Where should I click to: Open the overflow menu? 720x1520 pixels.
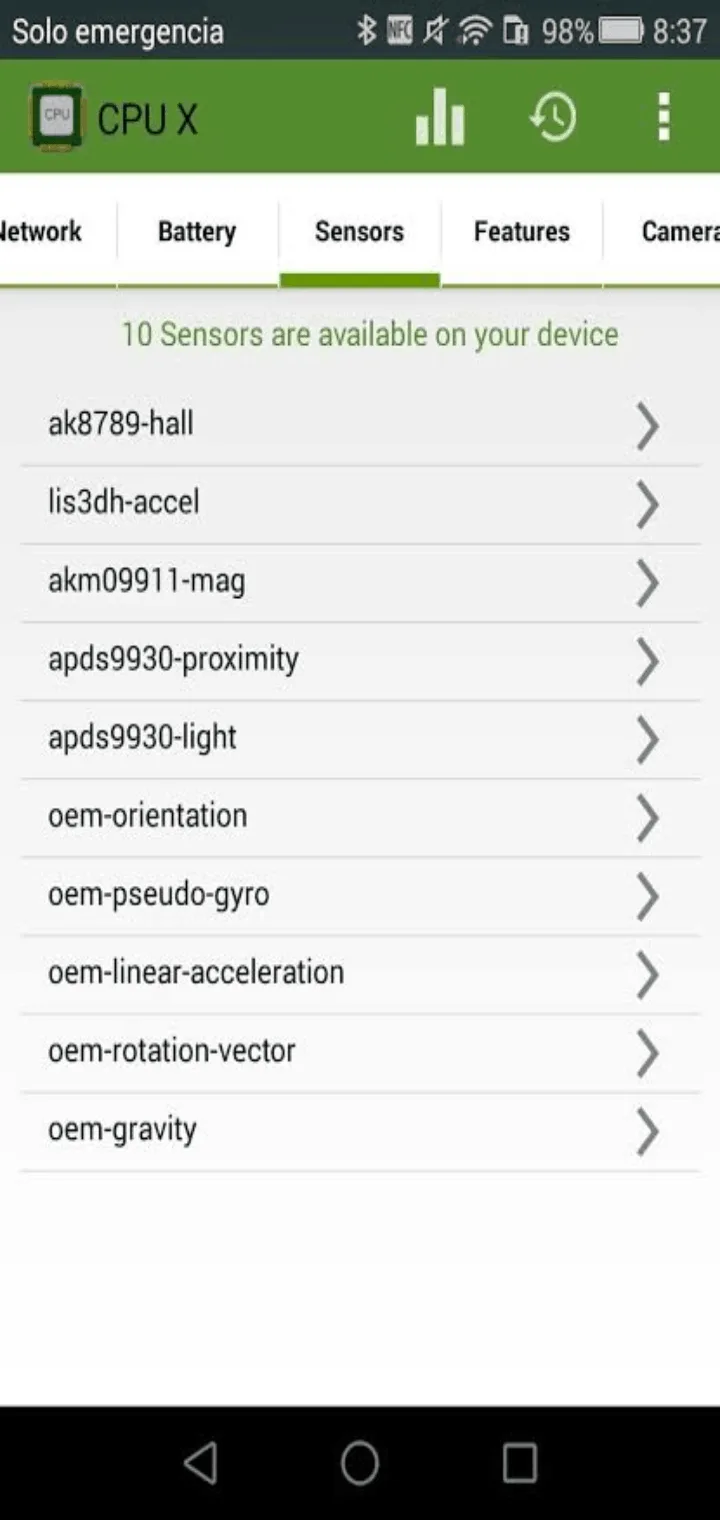click(663, 117)
